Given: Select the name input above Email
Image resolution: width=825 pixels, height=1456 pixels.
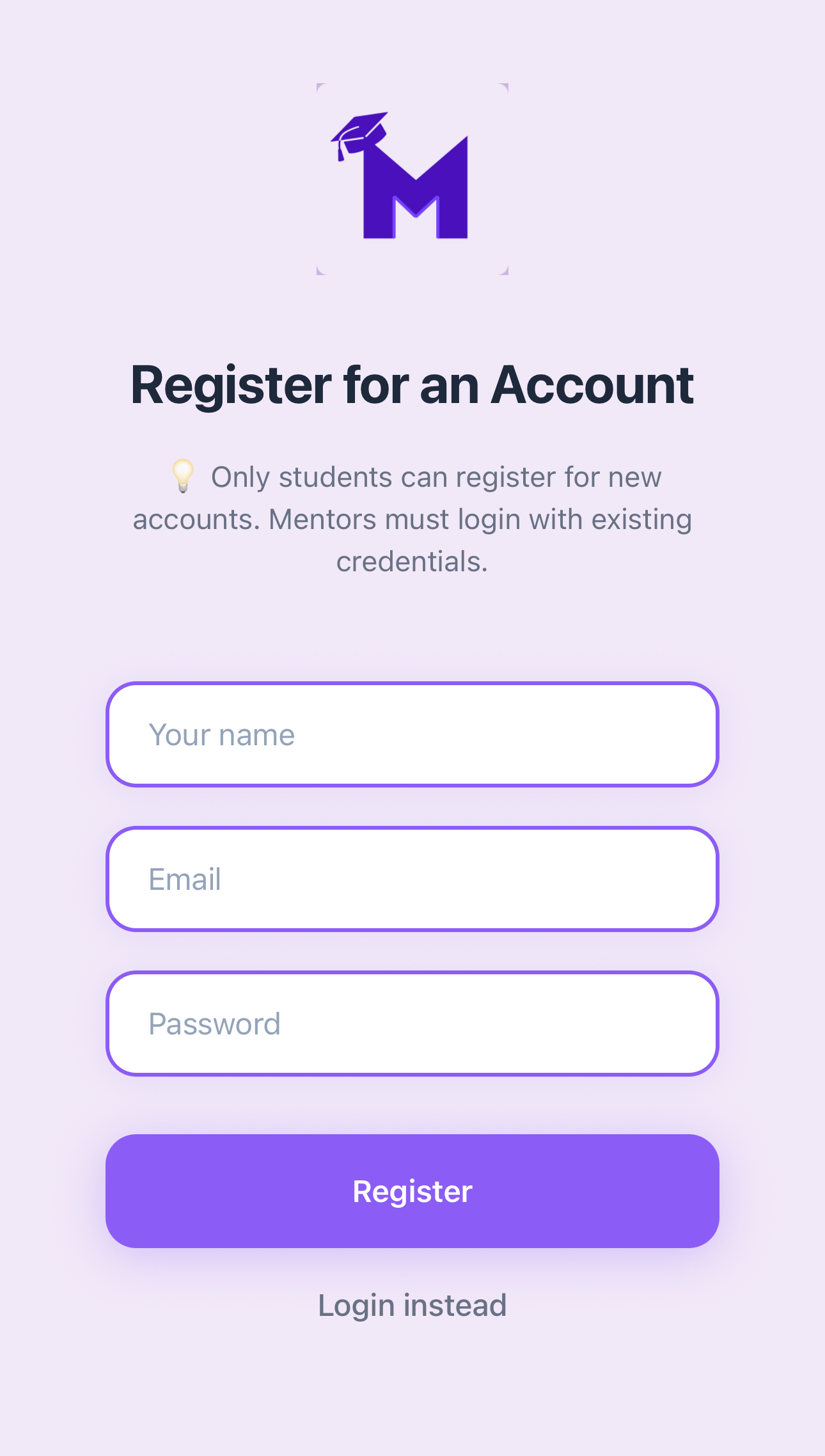Looking at the screenshot, I should click(412, 734).
